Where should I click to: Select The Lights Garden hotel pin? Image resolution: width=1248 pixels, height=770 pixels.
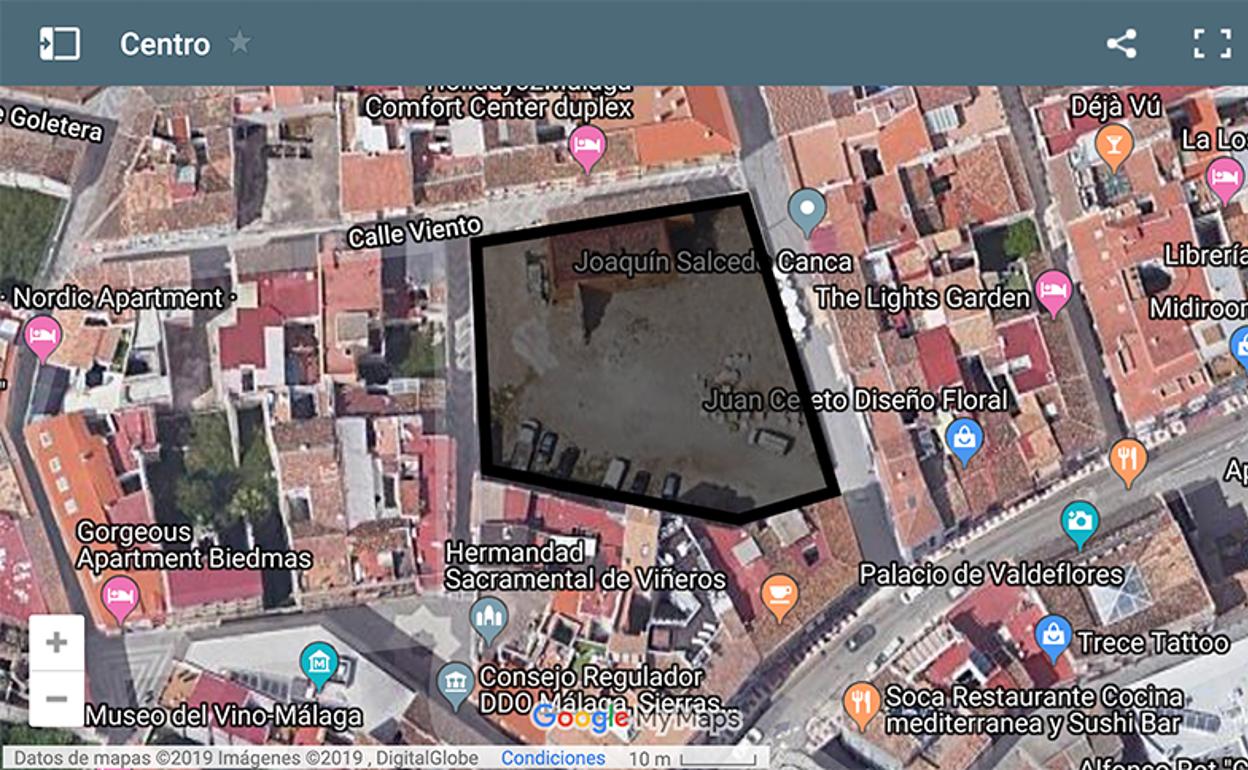click(1053, 290)
